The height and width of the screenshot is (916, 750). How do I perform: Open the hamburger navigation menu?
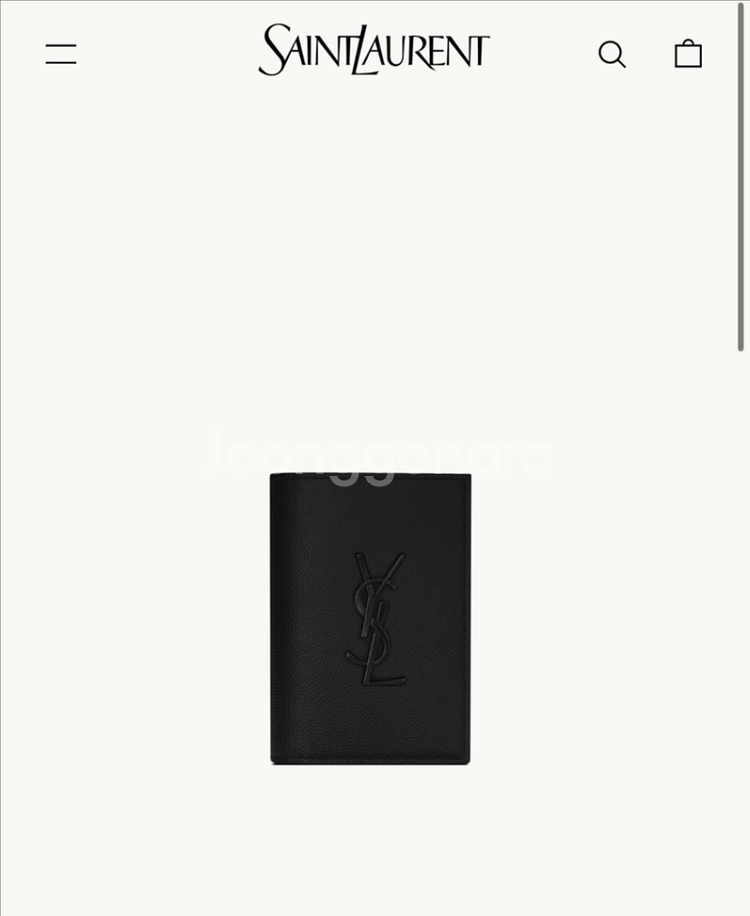(x=61, y=54)
